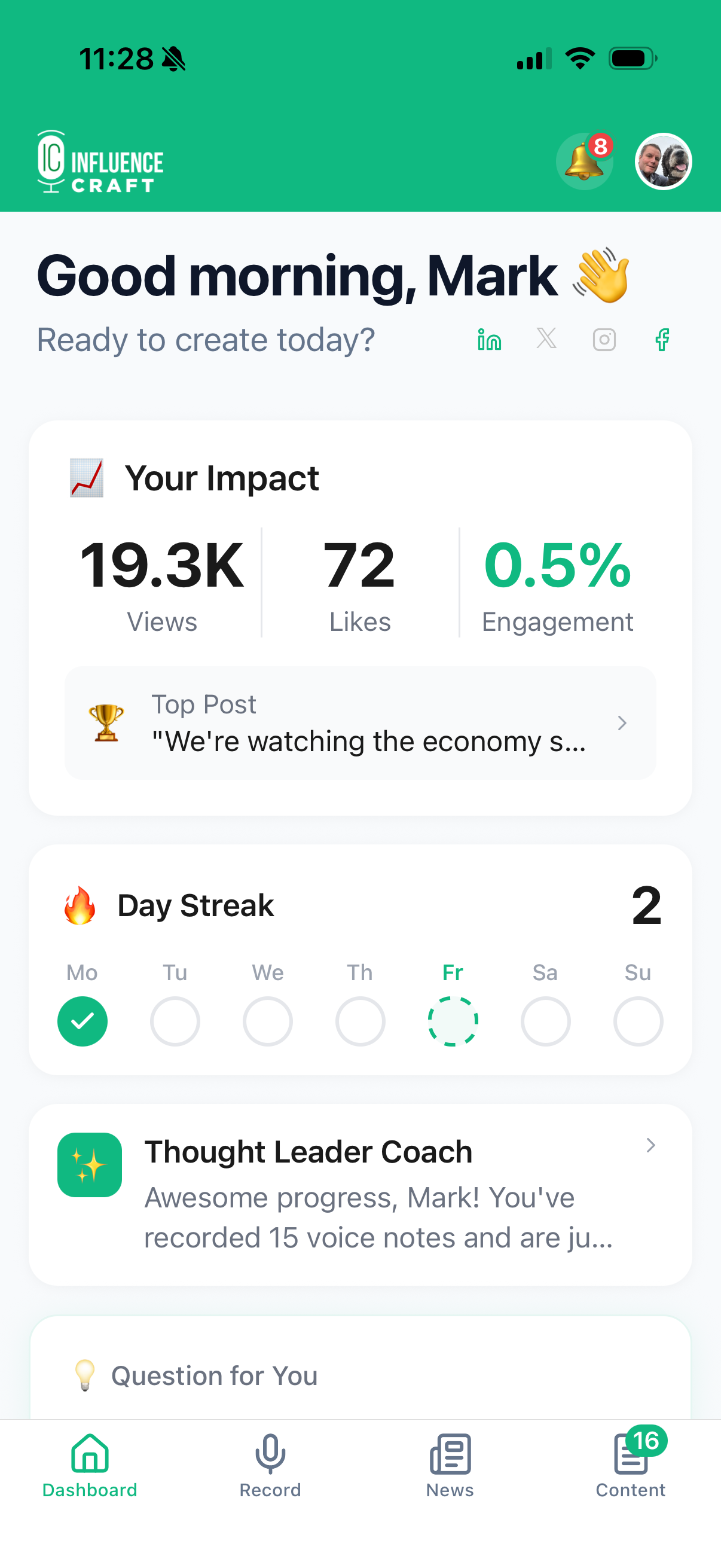
Task: Select the Facebook platform icon
Action: click(x=662, y=340)
